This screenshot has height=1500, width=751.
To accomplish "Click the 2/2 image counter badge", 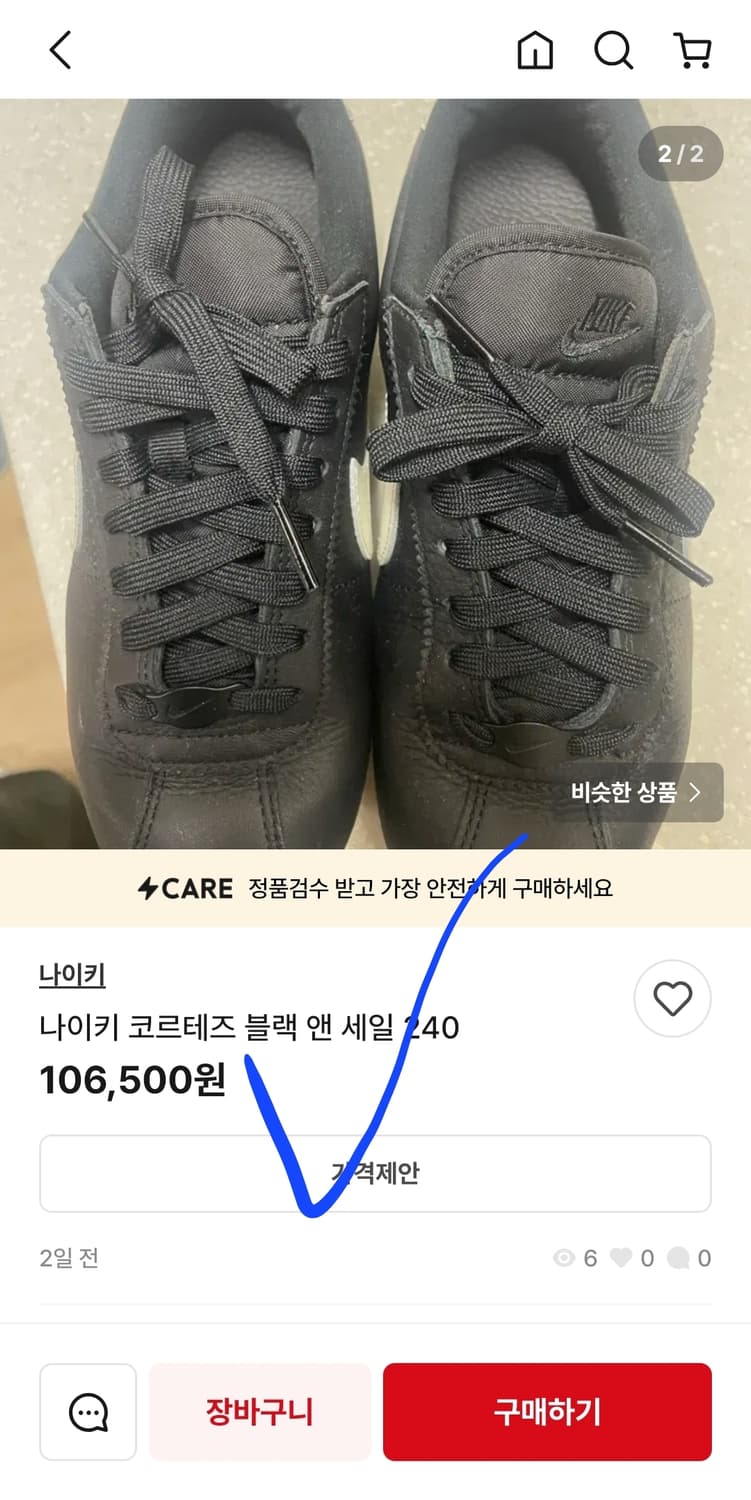I will coord(679,154).
